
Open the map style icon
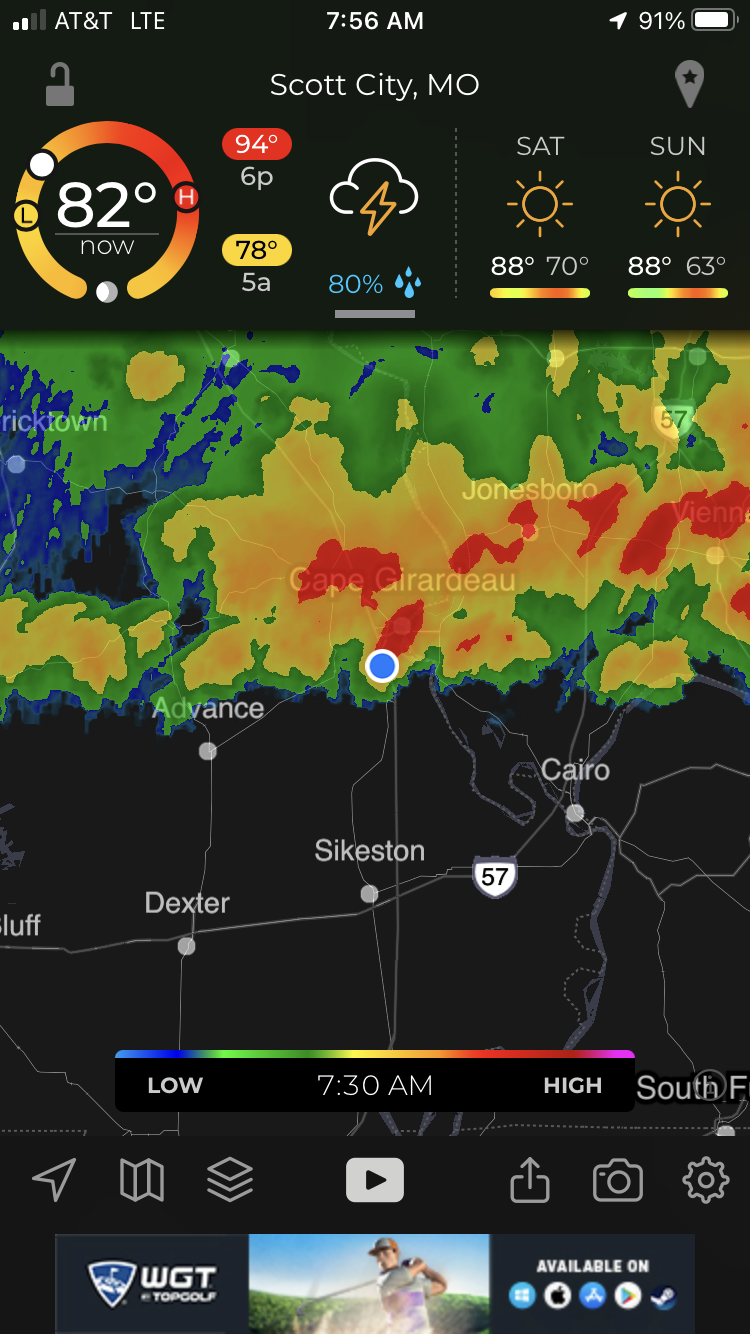[x=142, y=1181]
